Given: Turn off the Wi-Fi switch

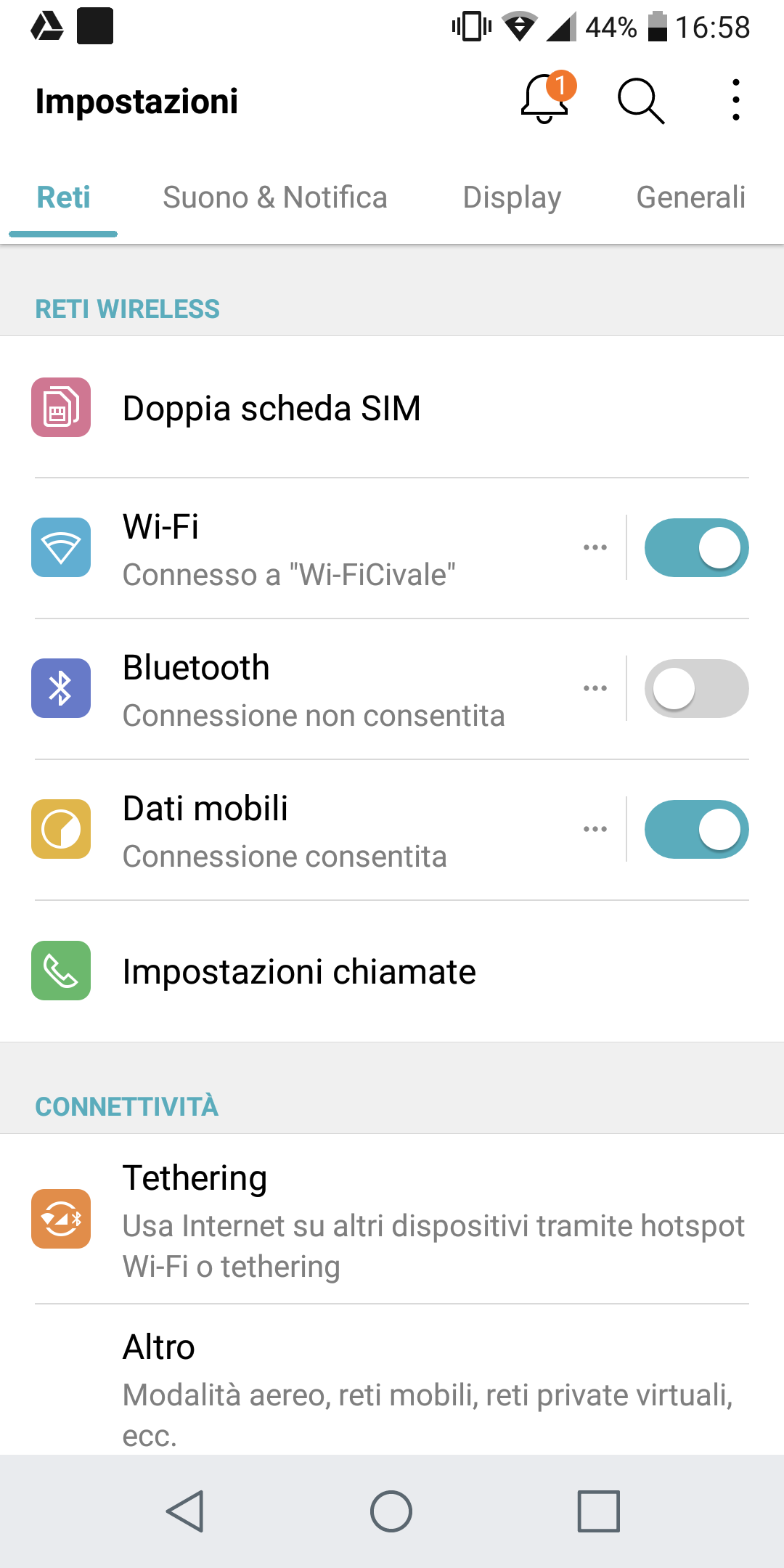Looking at the screenshot, I should coord(696,548).
